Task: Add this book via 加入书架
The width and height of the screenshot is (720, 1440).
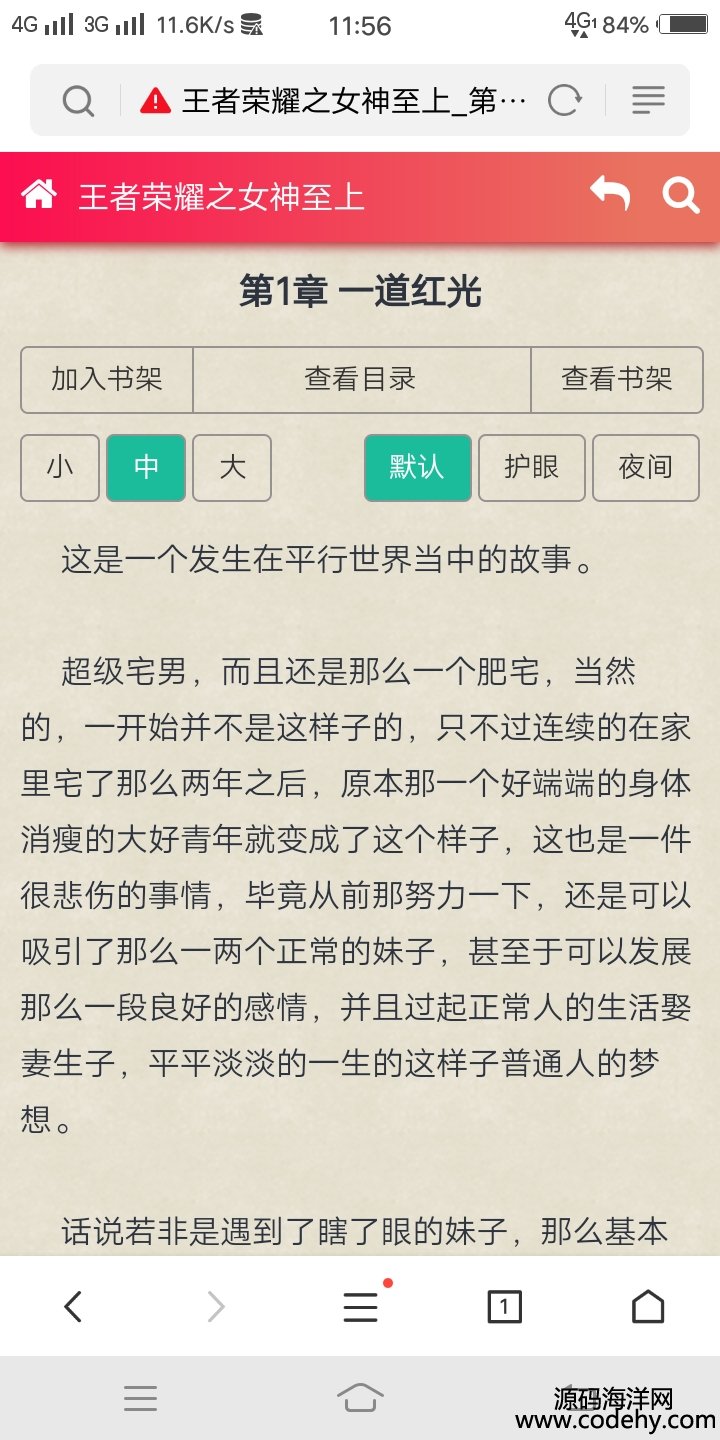Action: pyautogui.click(x=107, y=380)
